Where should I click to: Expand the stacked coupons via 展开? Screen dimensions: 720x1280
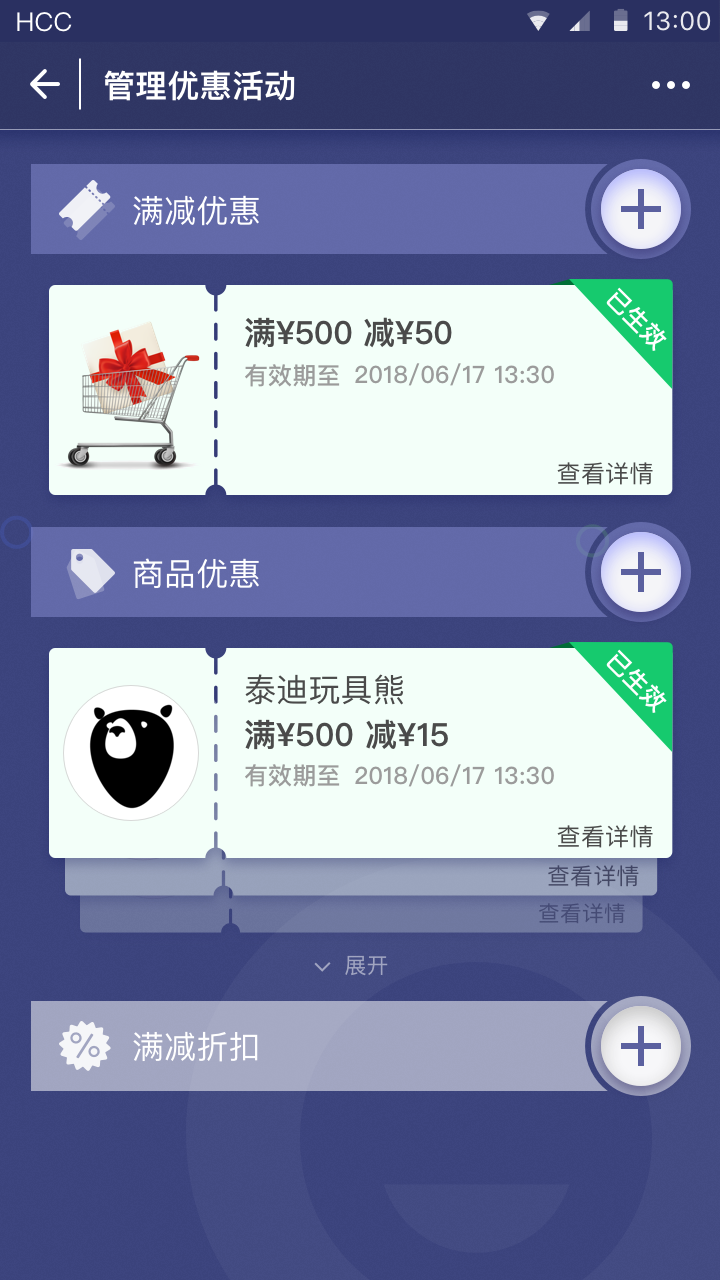351,966
